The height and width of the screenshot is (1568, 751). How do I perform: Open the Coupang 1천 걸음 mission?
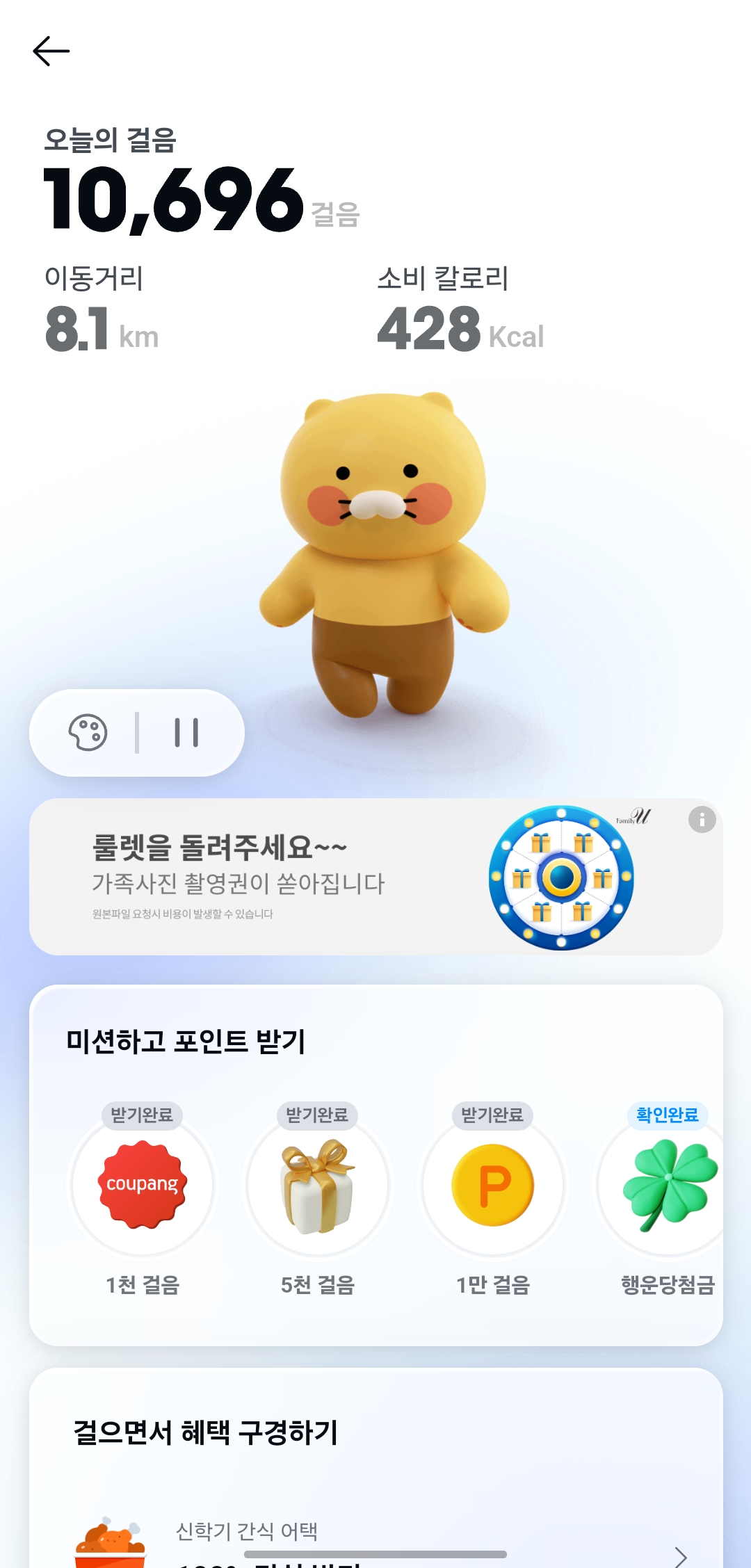pyautogui.click(x=143, y=1184)
